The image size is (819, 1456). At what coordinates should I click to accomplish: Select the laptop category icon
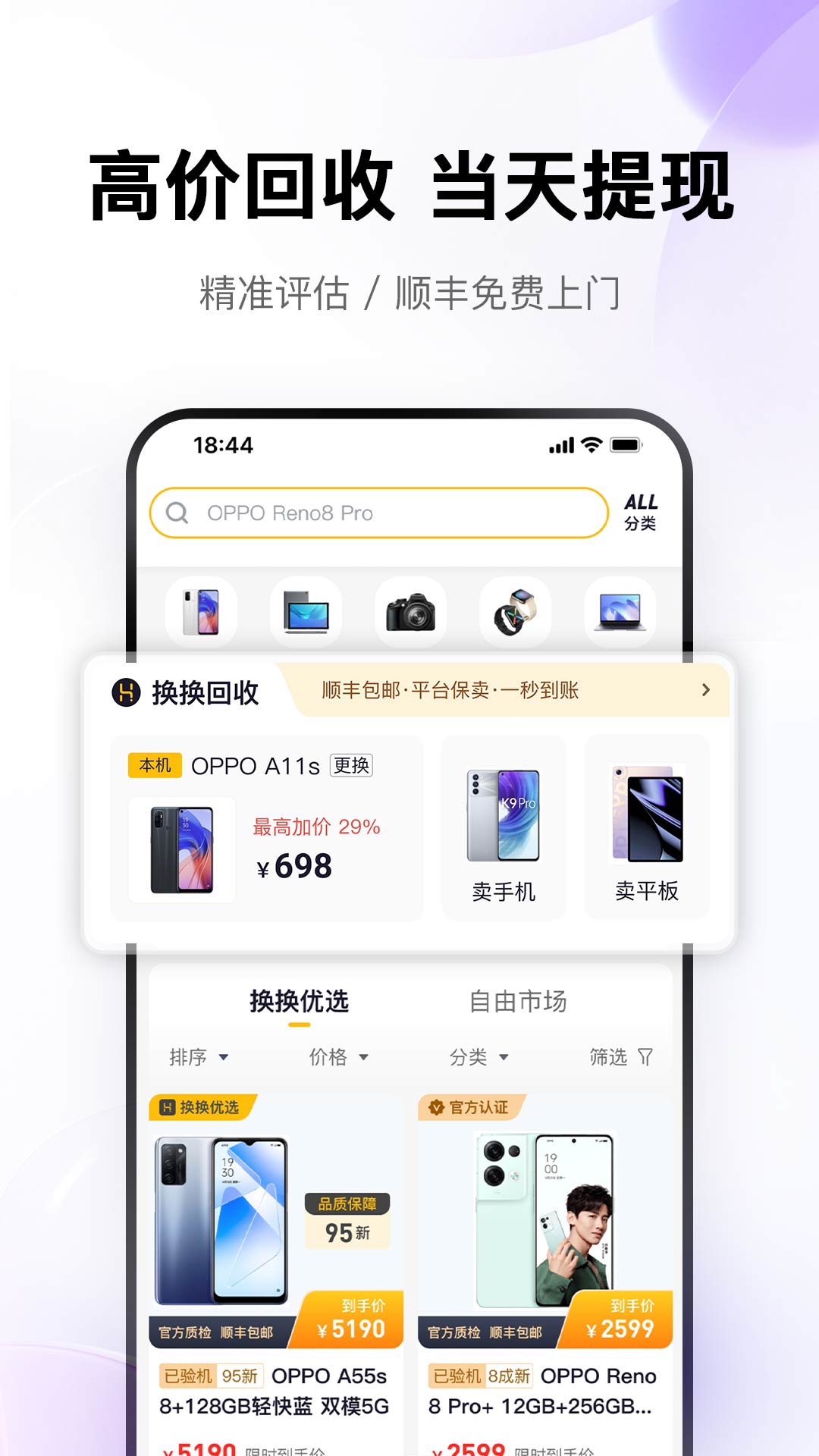pos(620,613)
